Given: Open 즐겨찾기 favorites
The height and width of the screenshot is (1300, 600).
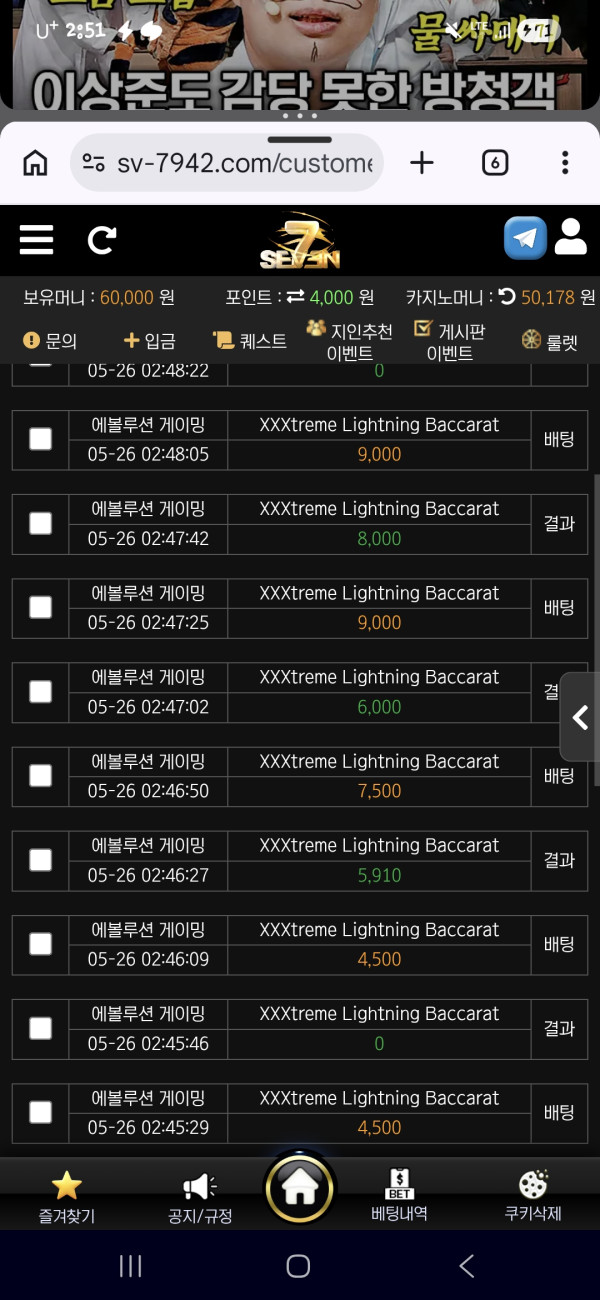Looking at the screenshot, I should pos(66,1199).
